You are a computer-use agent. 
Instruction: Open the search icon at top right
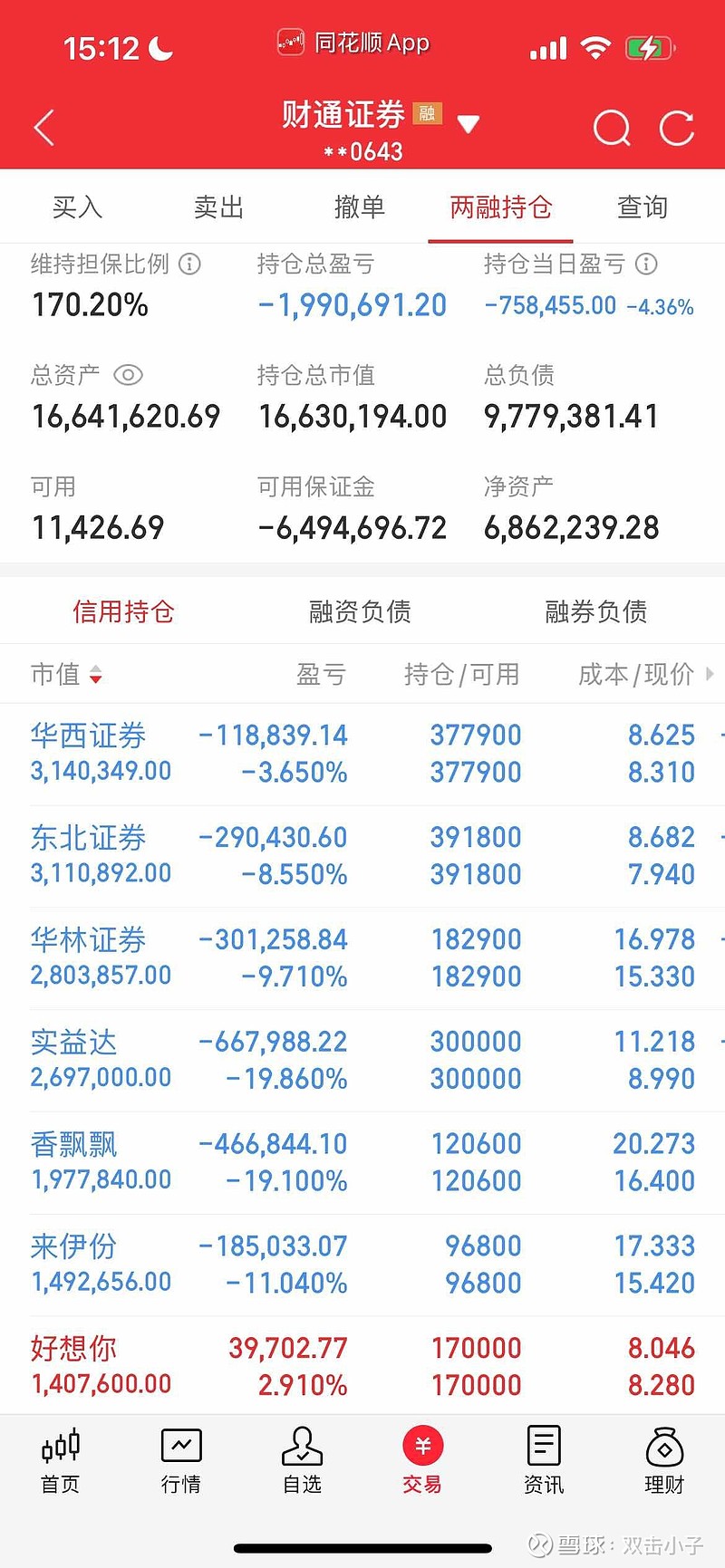(x=613, y=128)
